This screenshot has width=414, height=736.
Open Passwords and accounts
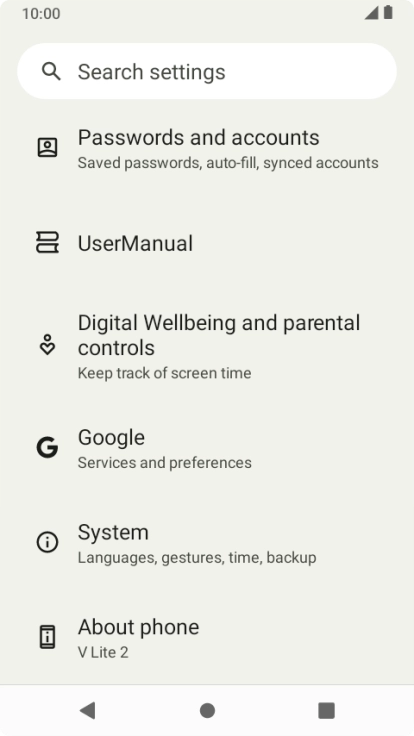207,149
